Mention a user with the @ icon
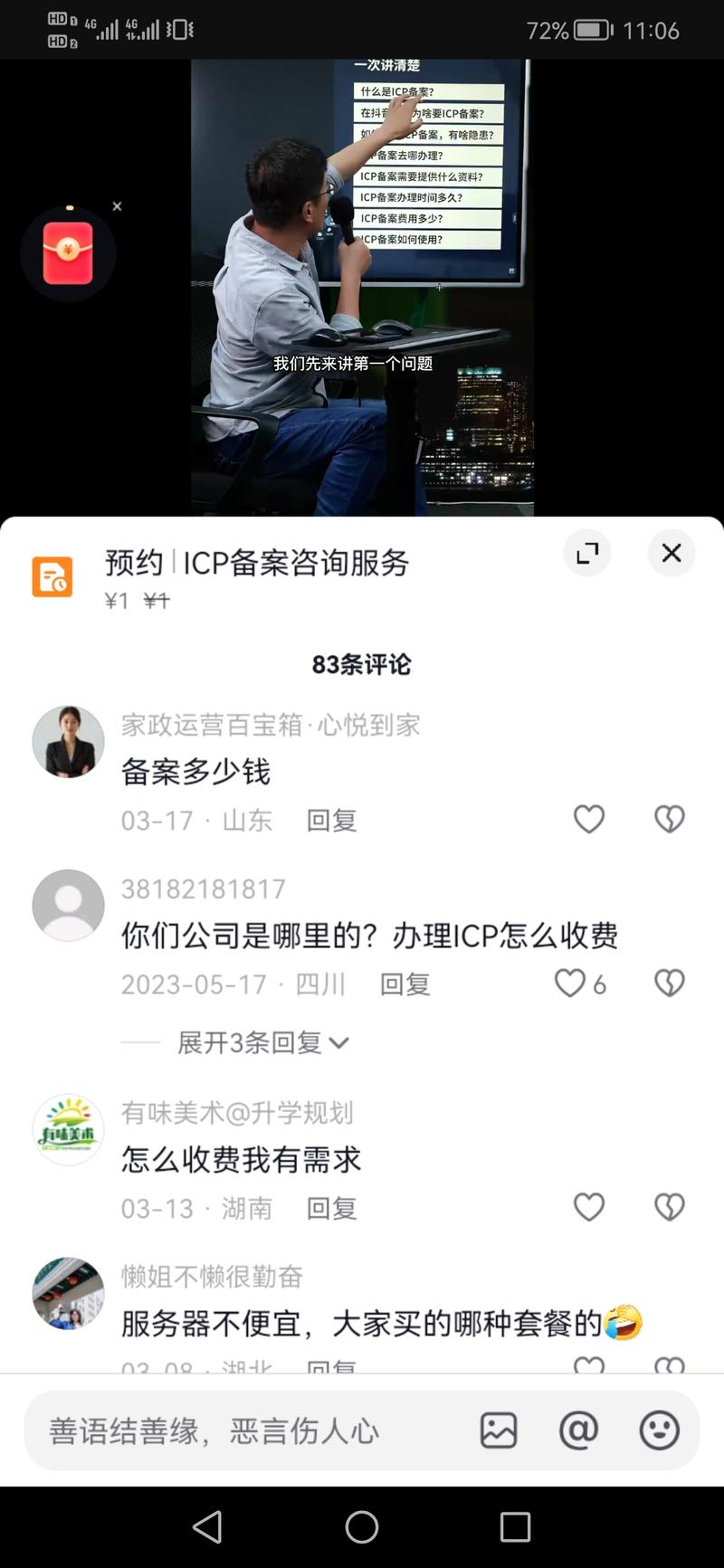This screenshot has height=1568, width=724. (x=579, y=1430)
